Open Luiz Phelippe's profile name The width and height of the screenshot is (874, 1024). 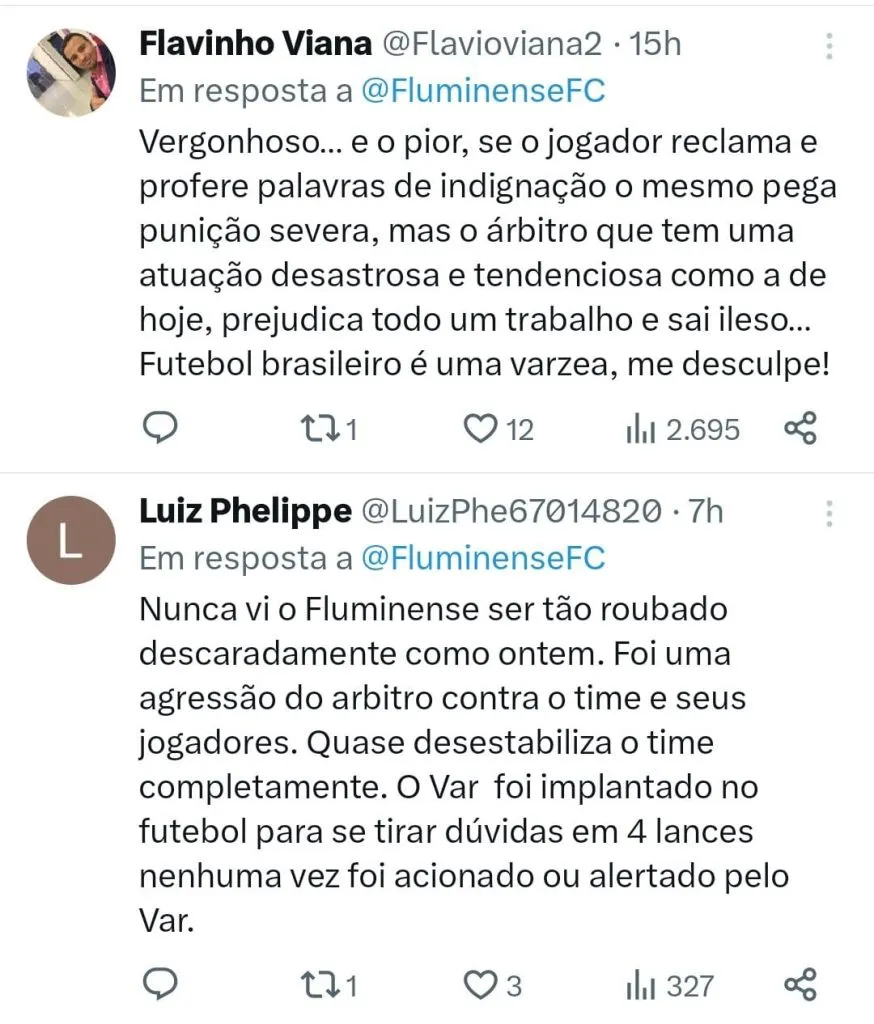coord(245,512)
